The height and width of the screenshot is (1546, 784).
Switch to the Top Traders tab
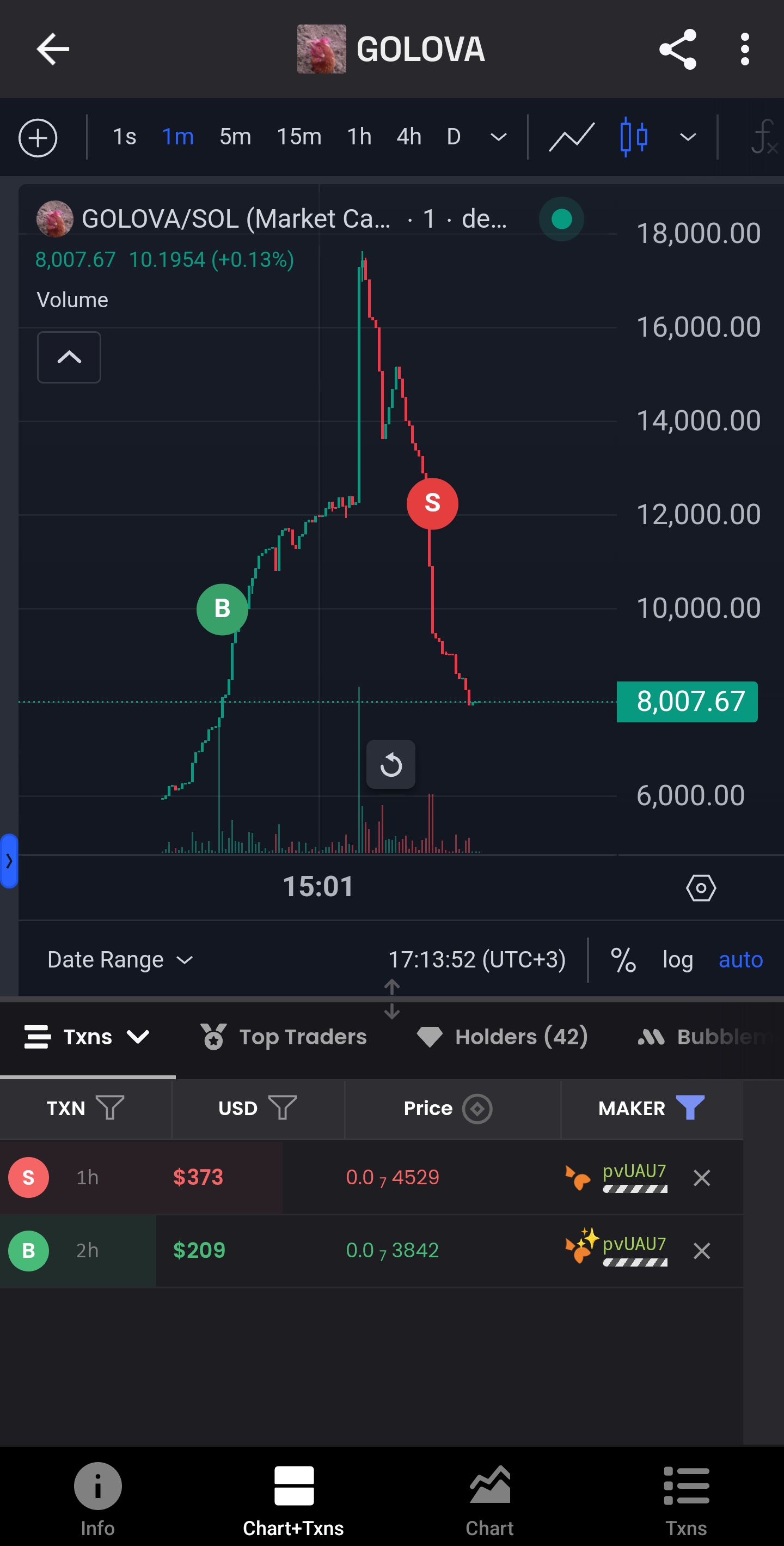pos(283,1037)
